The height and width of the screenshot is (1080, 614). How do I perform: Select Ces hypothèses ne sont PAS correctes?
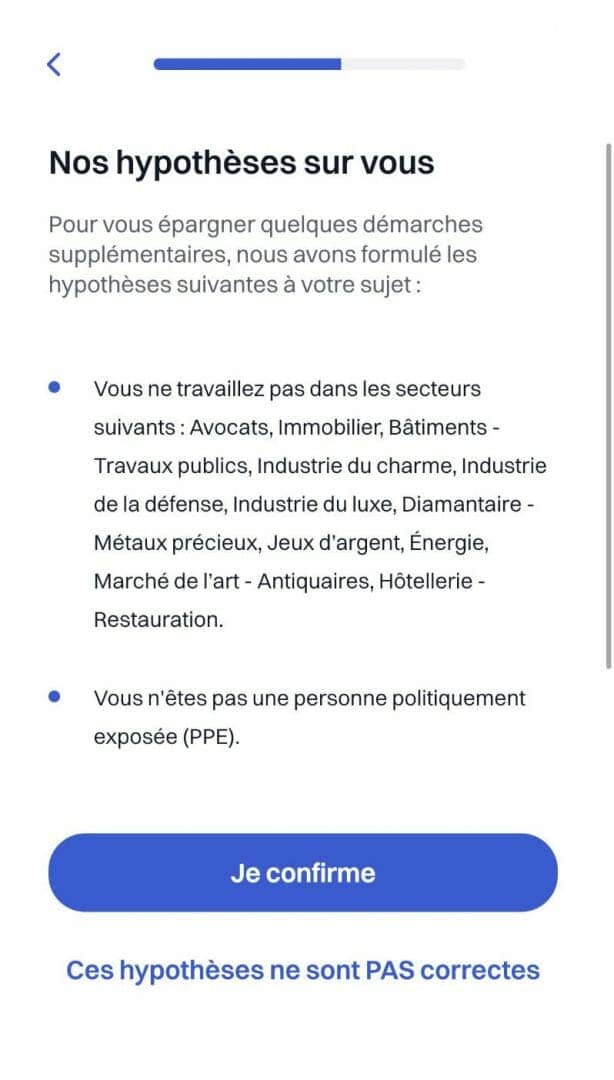pos(303,970)
